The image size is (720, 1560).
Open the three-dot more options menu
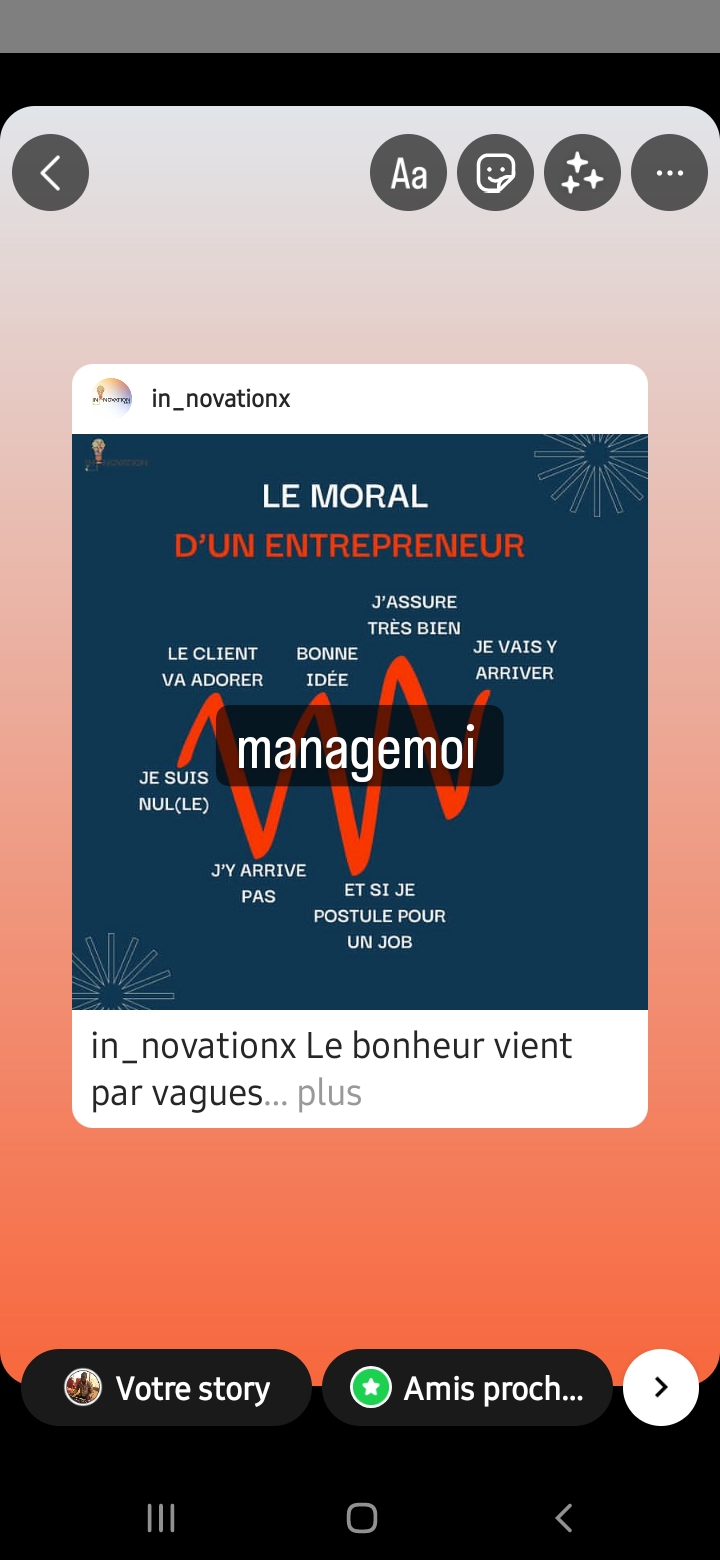pyautogui.click(x=669, y=173)
